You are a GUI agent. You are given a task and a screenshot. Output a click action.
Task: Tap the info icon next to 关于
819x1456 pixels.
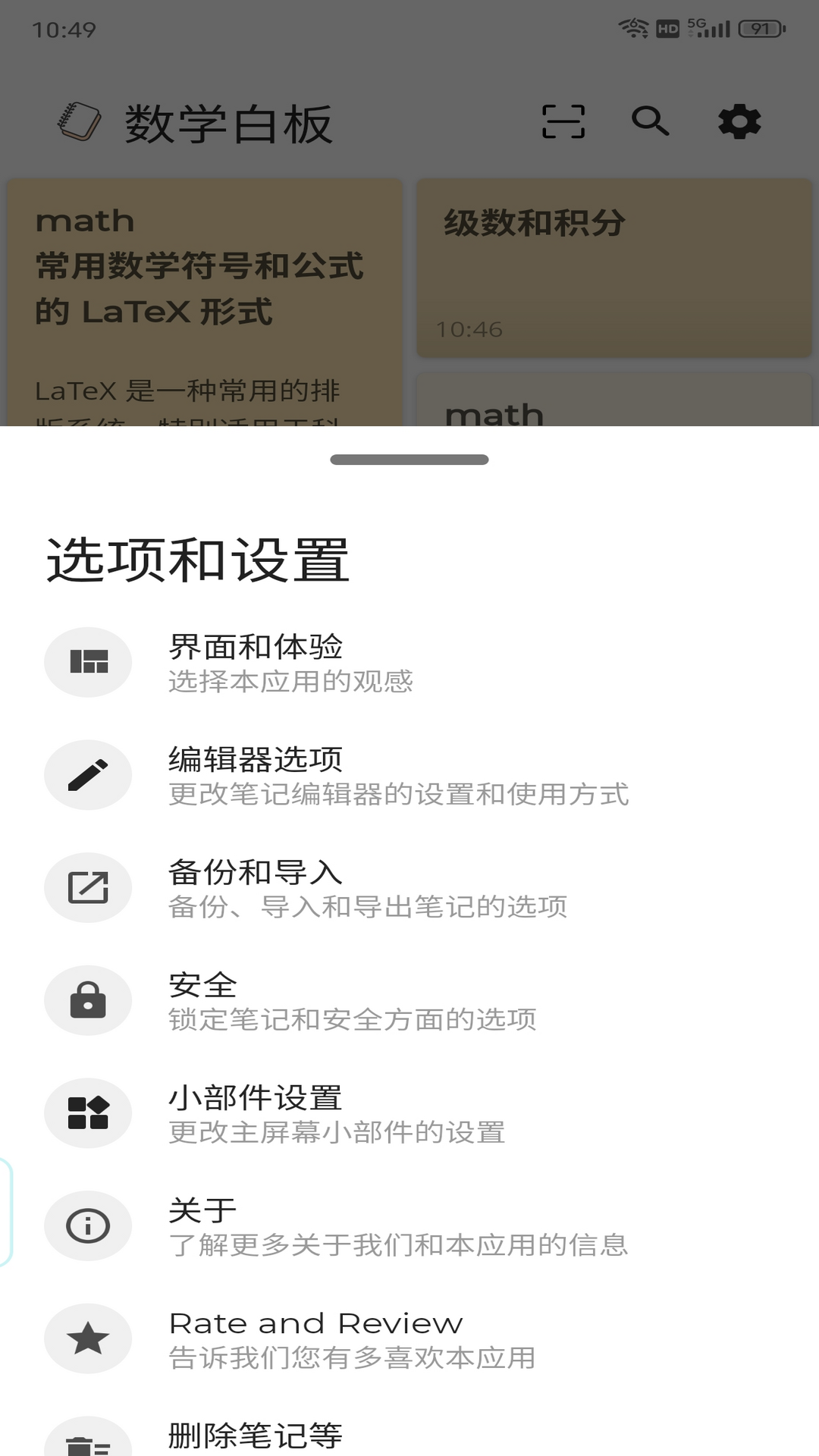[88, 1225]
